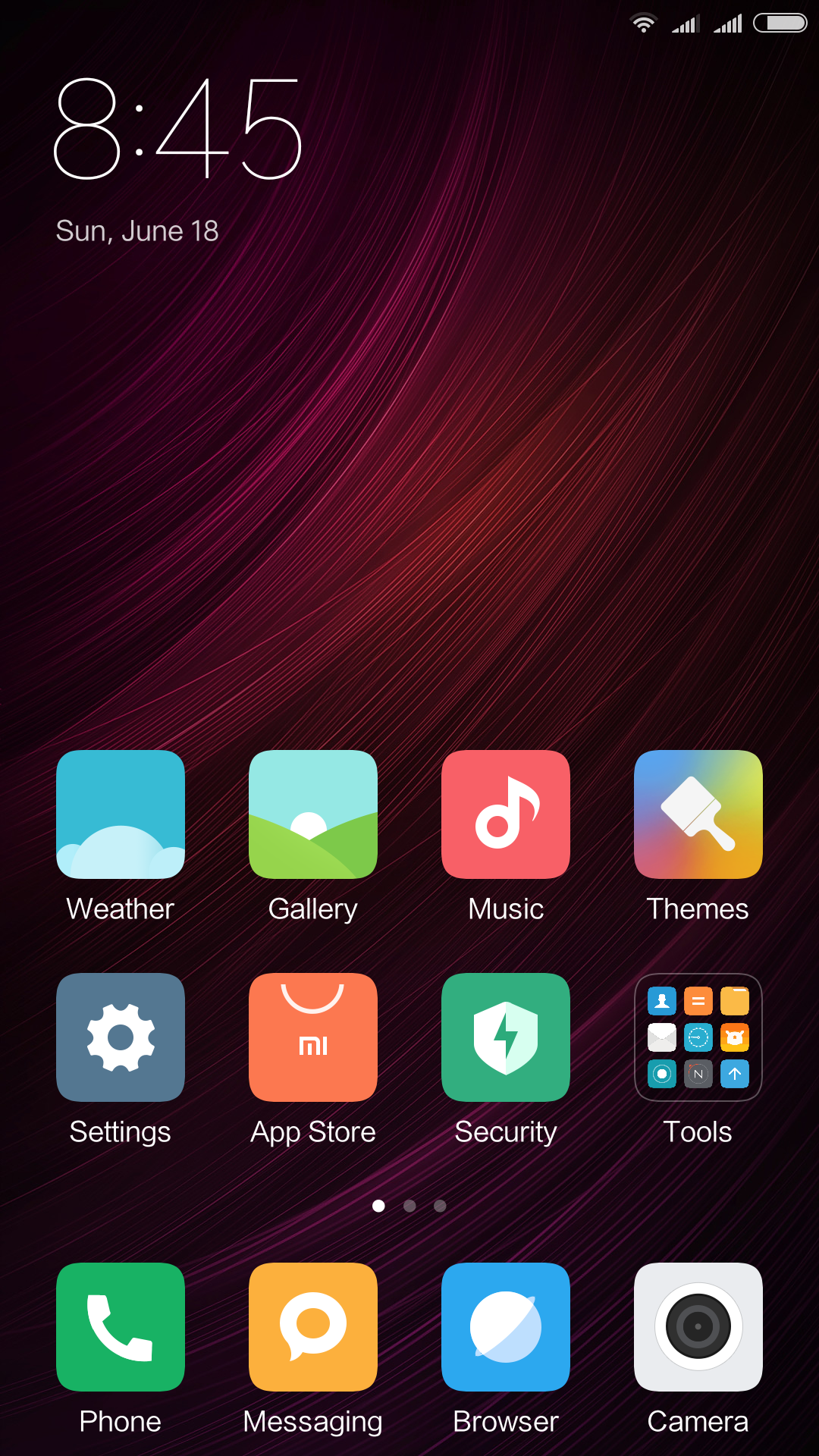Expand the Tools folder
The width and height of the screenshot is (819, 1456).
coord(698,1037)
